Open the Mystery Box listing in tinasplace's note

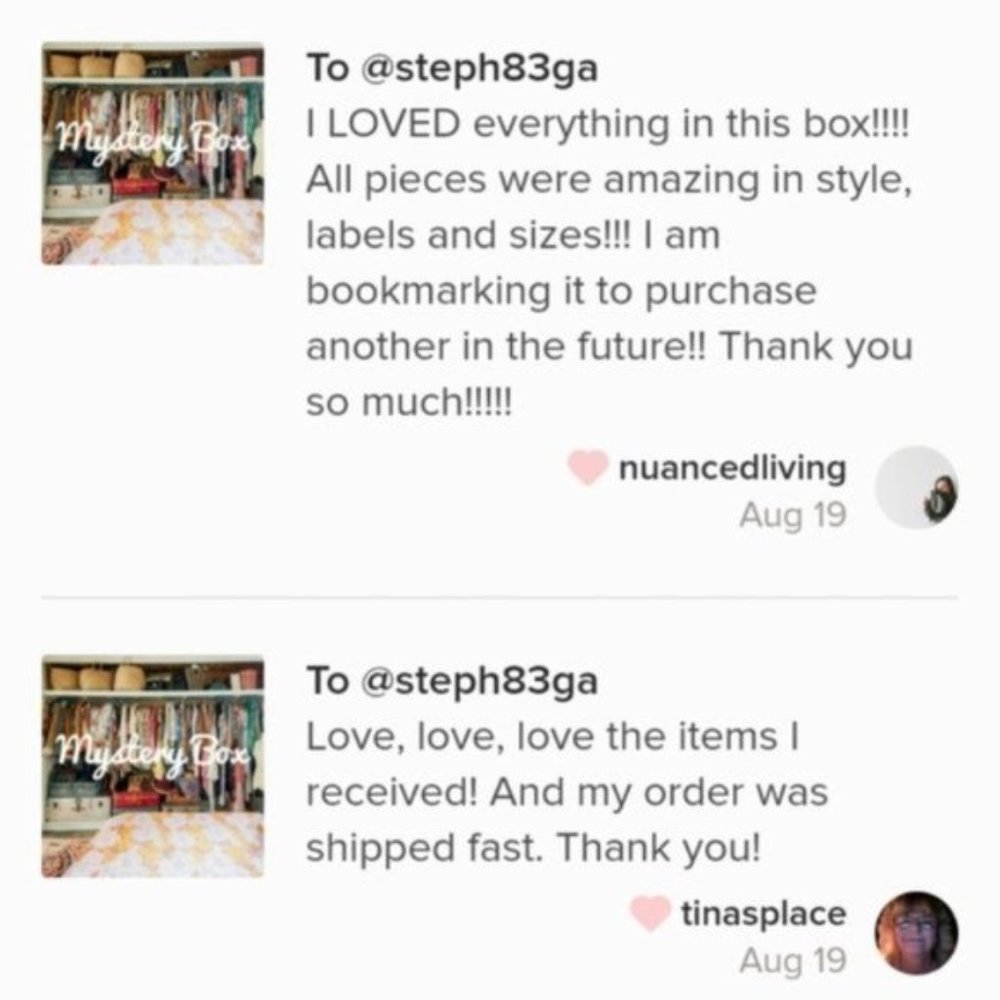(x=152, y=766)
